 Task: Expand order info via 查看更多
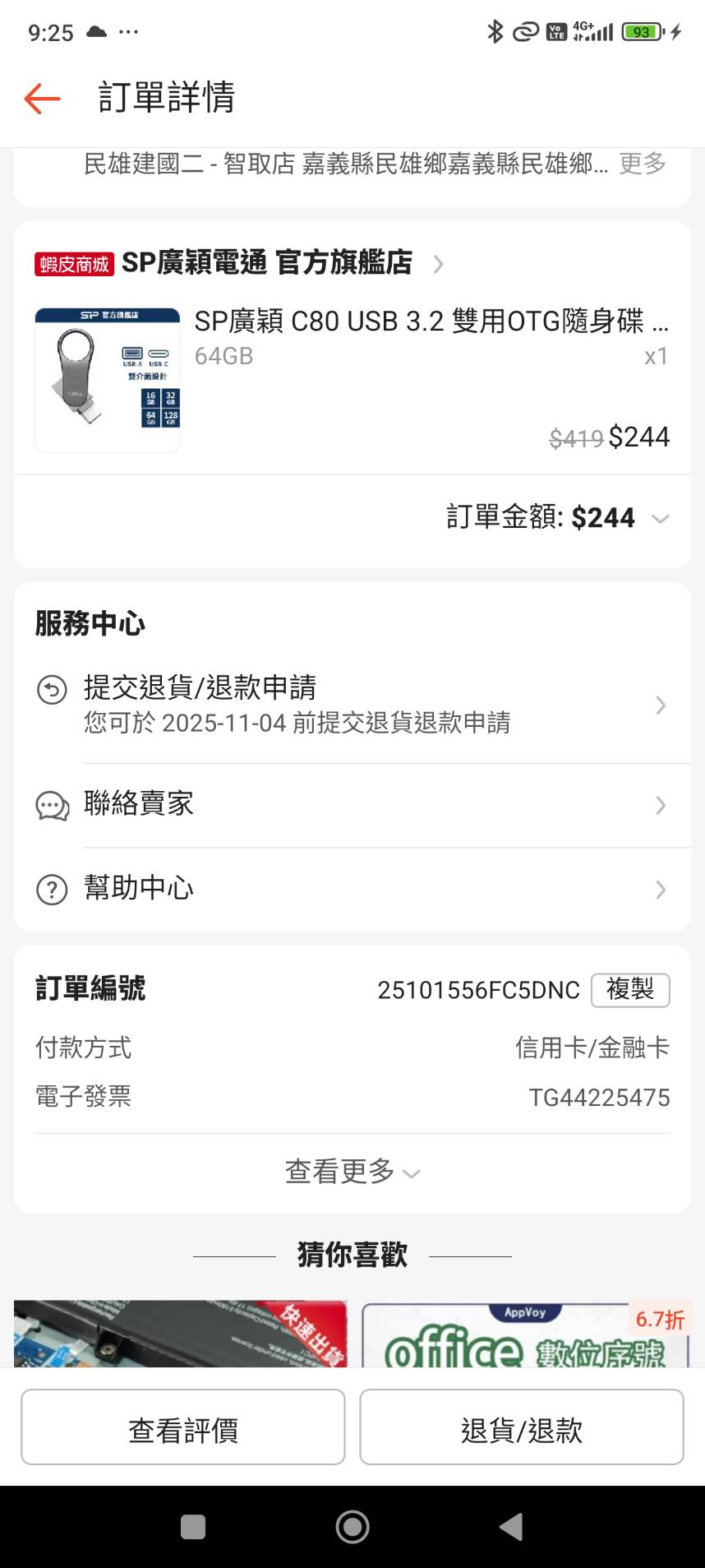click(352, 1172)
